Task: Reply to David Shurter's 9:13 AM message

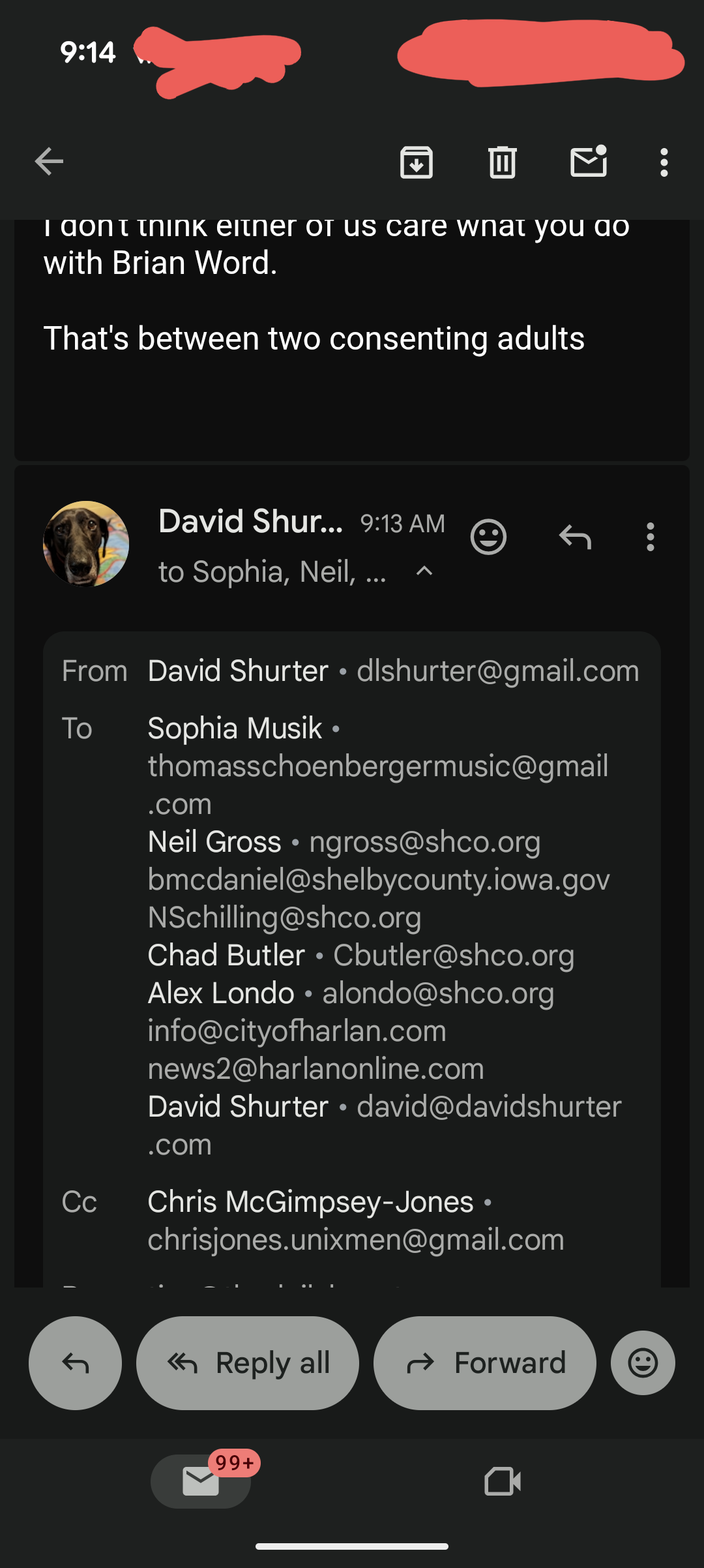Action: [575, 537]
